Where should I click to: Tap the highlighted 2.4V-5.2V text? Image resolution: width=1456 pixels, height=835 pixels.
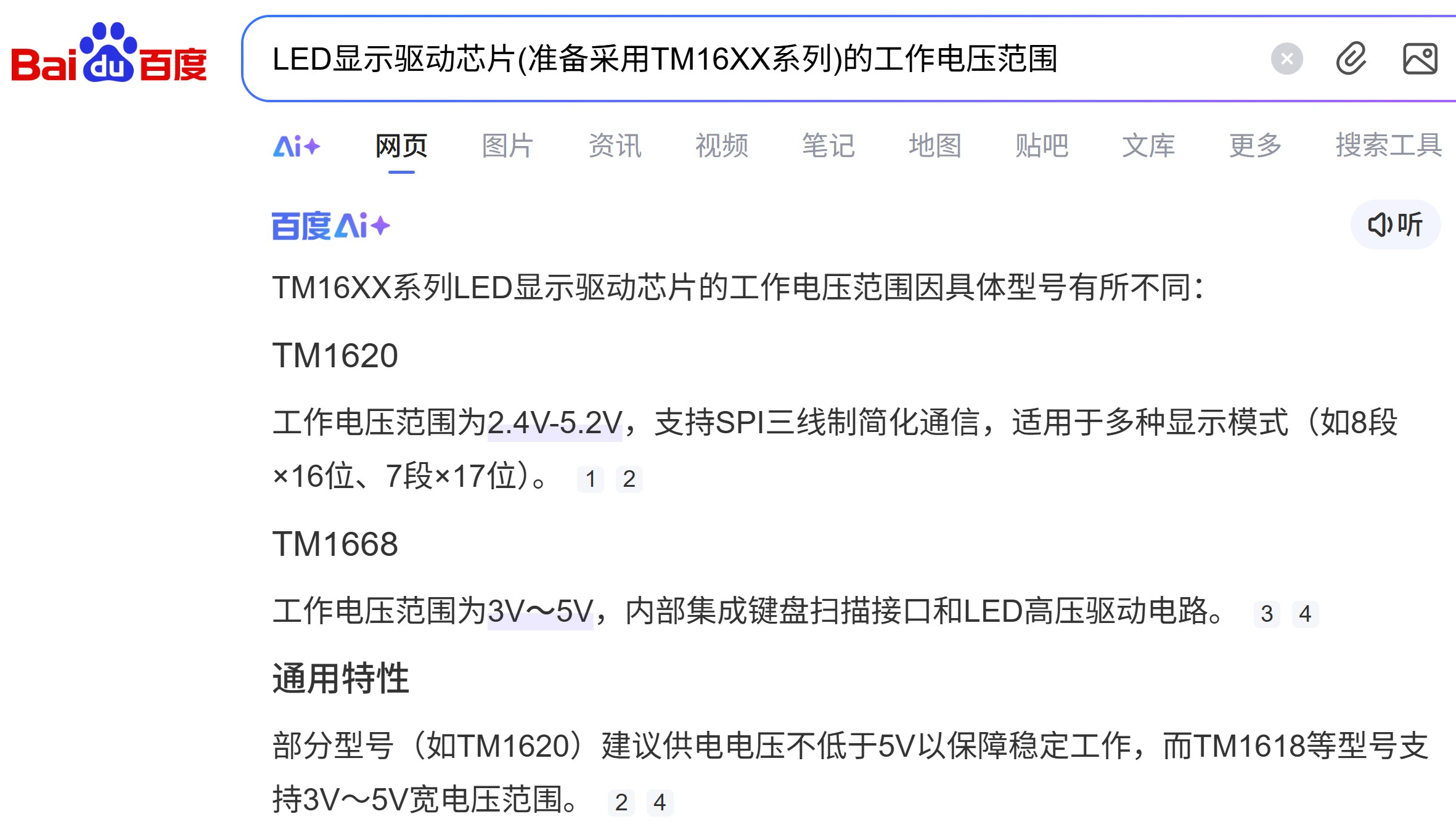coord(555,423)
